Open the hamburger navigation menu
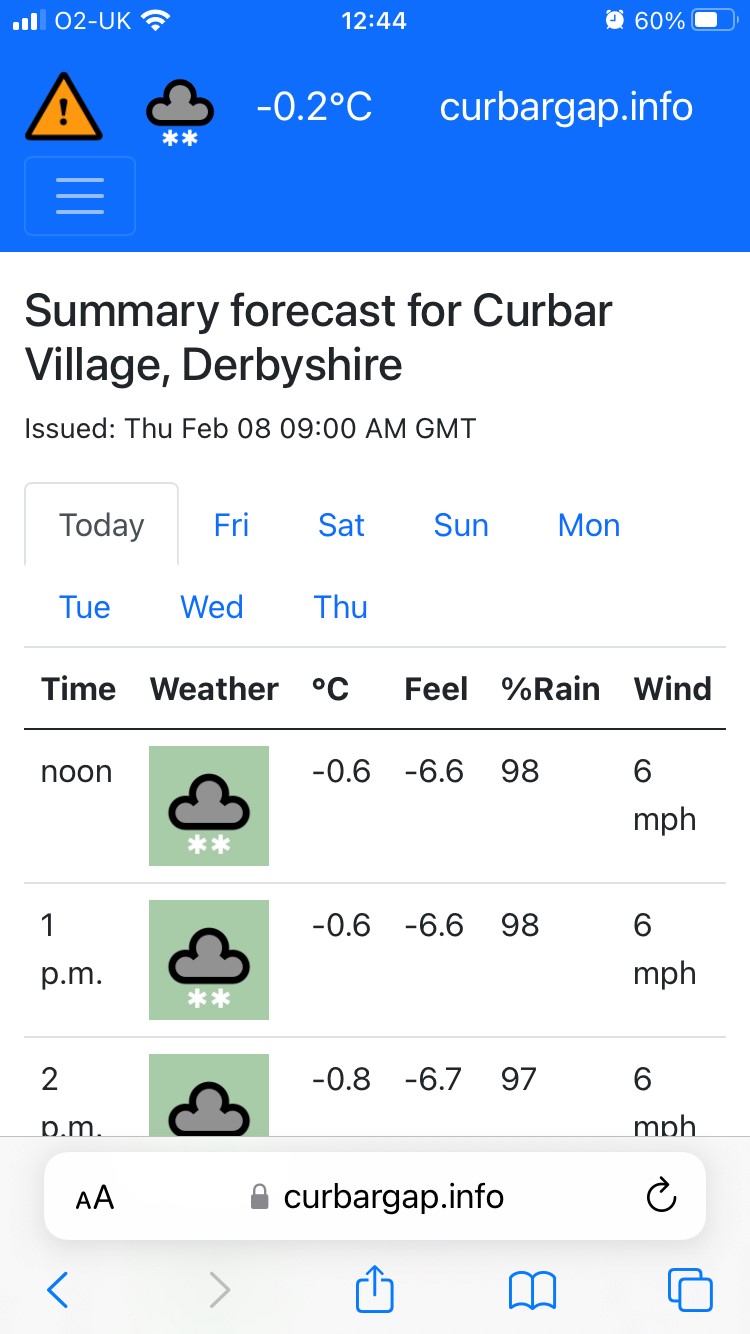The height and width of the screenshot is (1334, 750). (x=80, y=196)
